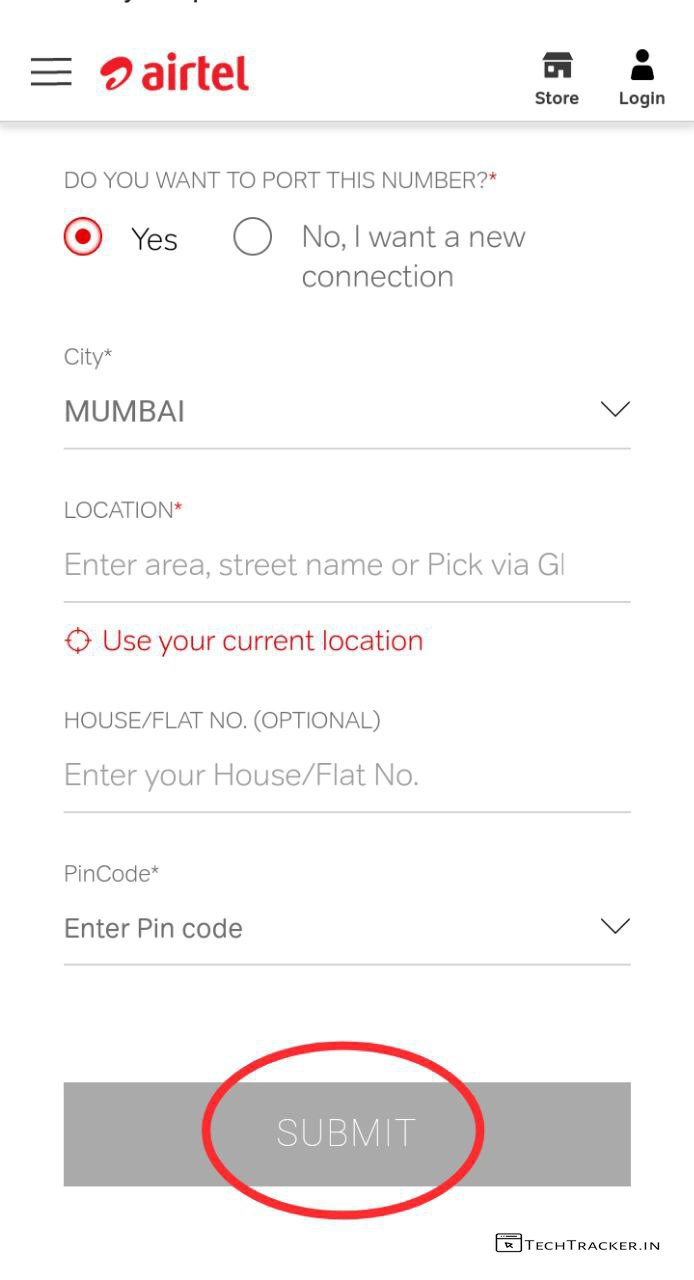This screenshot has height=1280, width=694.
Task: Open the Airtel Store
Action: coord(557,78)
